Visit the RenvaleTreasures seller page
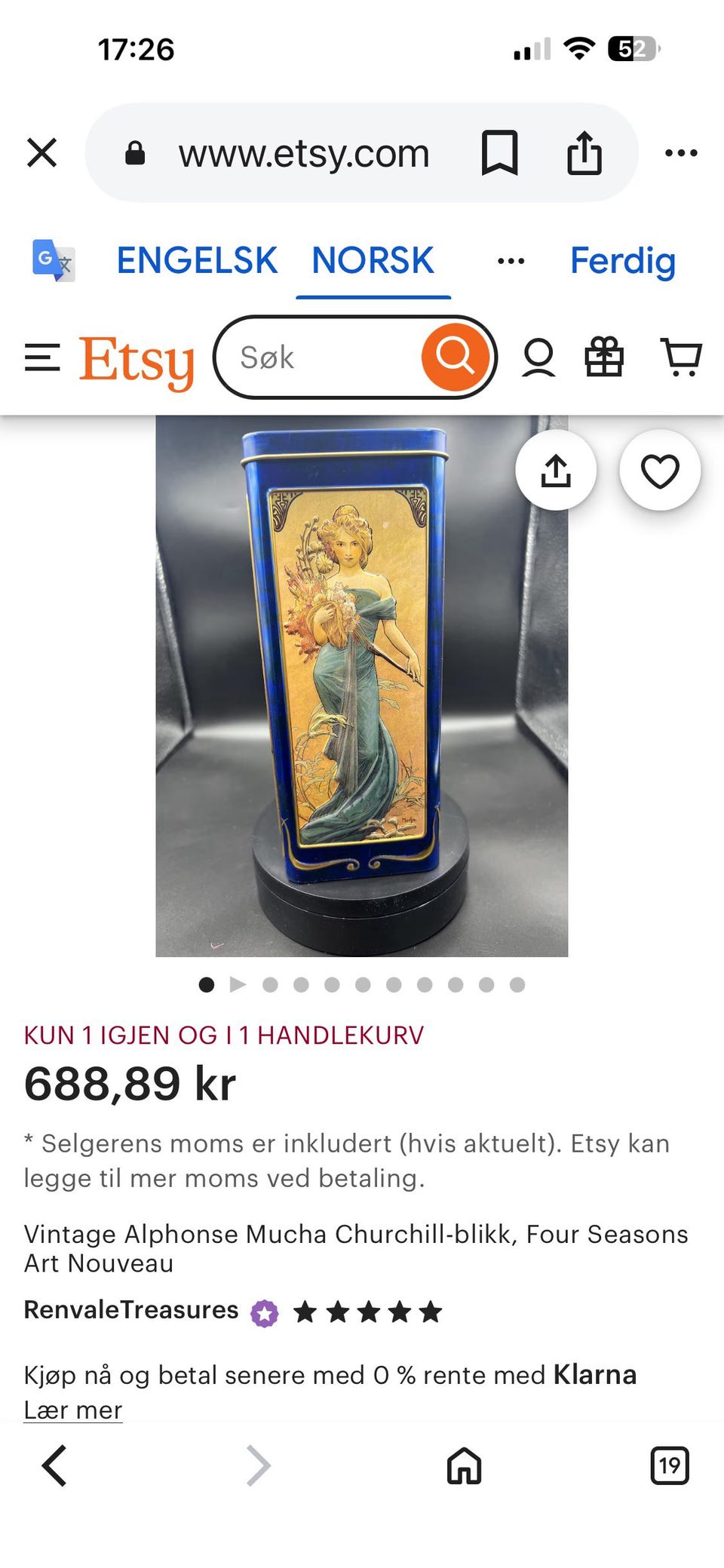 click(x=130, y=1309)
